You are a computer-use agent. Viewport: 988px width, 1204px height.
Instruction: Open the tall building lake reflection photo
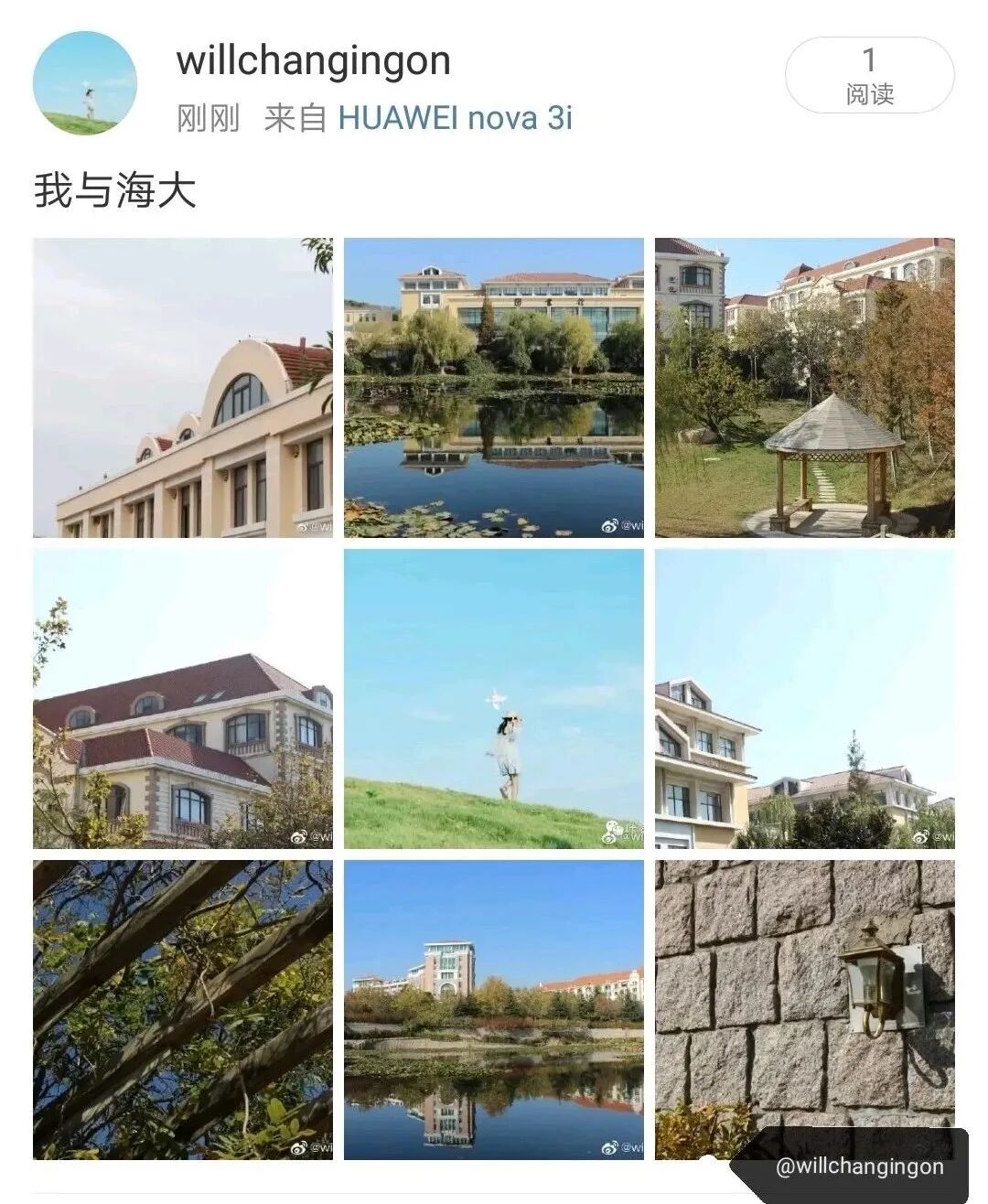click(494, 1010)
